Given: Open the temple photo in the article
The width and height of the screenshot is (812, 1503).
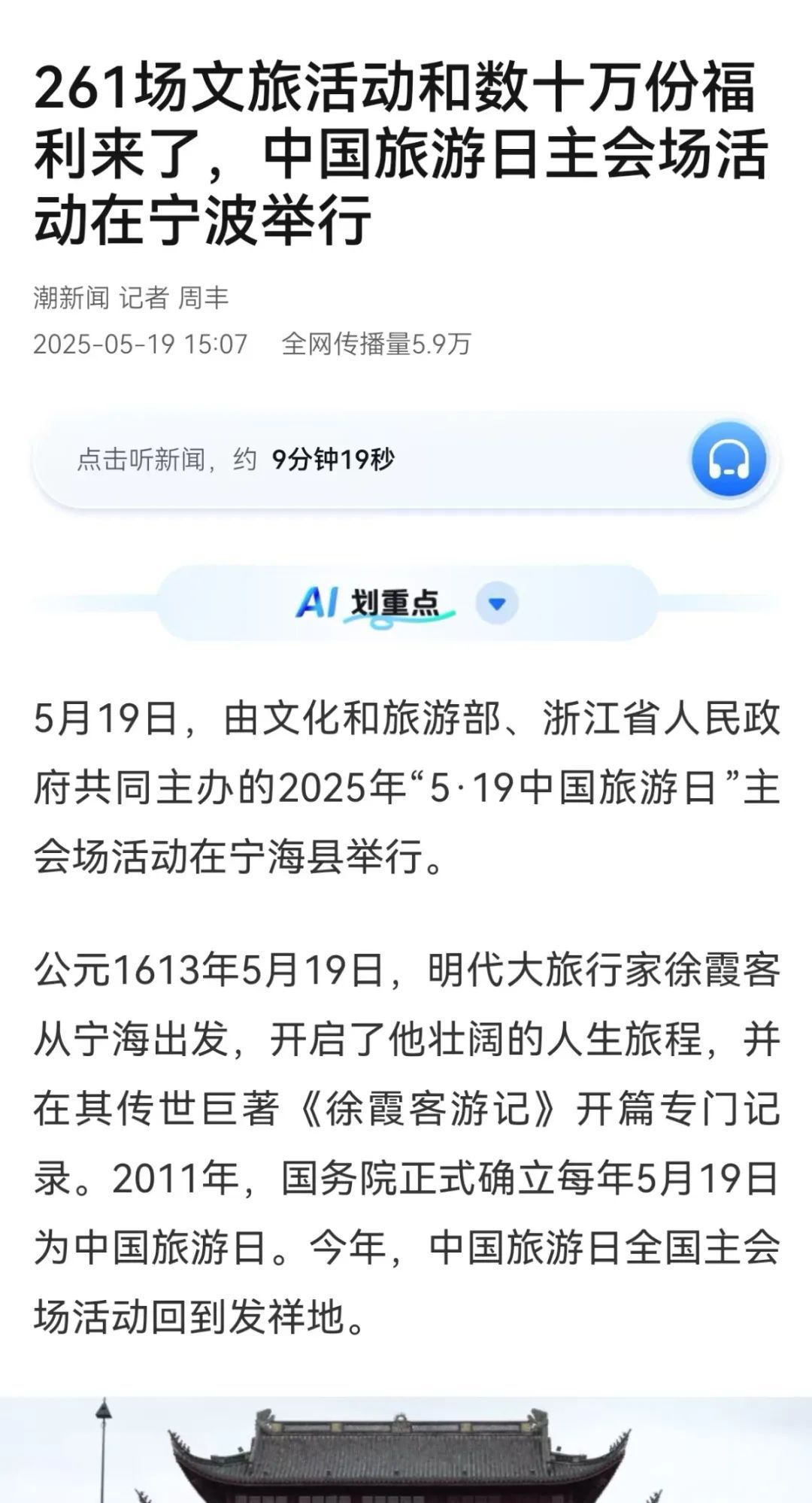Looking at the screenshot, I should (x=406, y=1450).
